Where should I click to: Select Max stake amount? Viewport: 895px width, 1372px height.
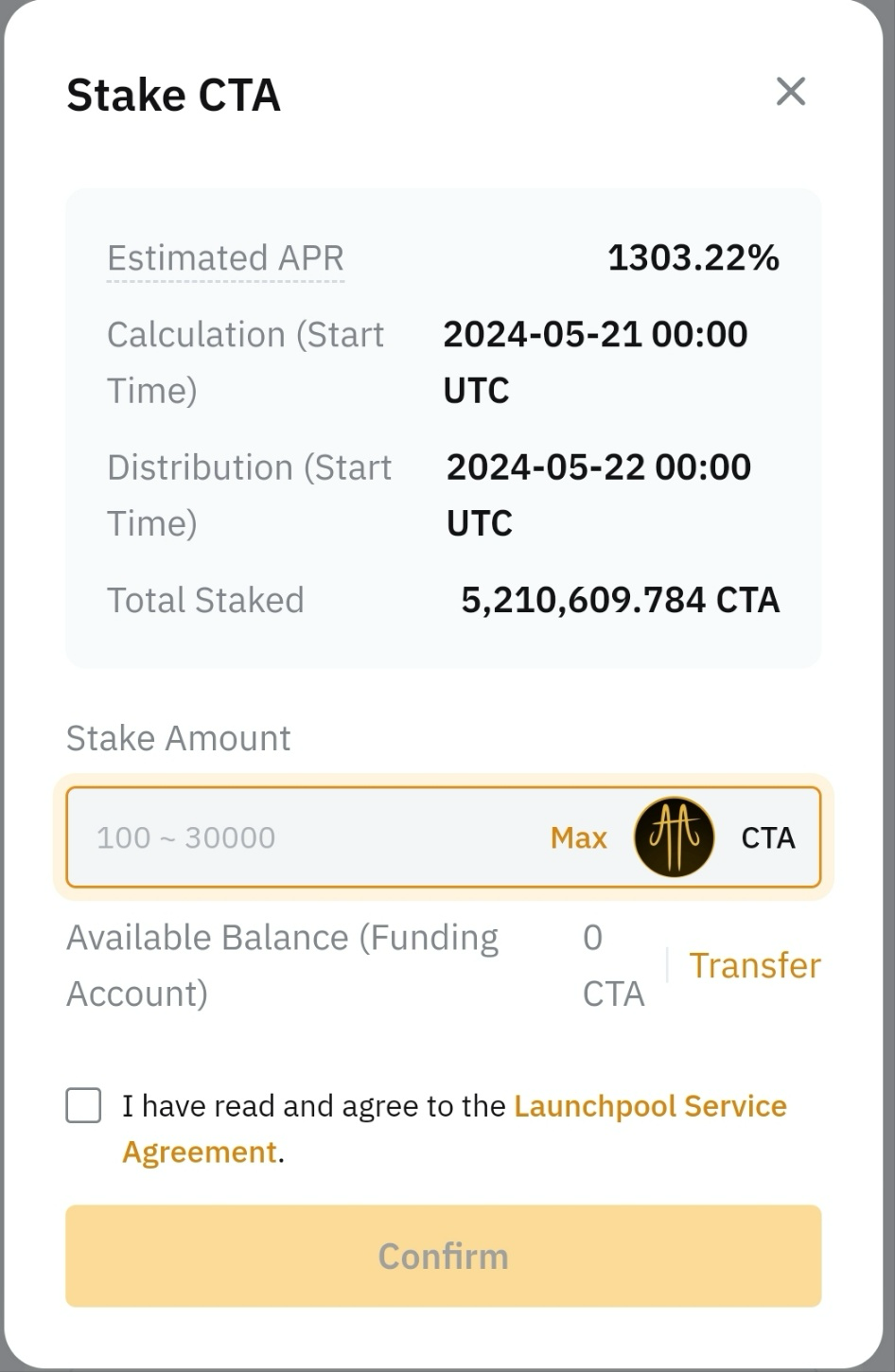[x=578, y=837]
